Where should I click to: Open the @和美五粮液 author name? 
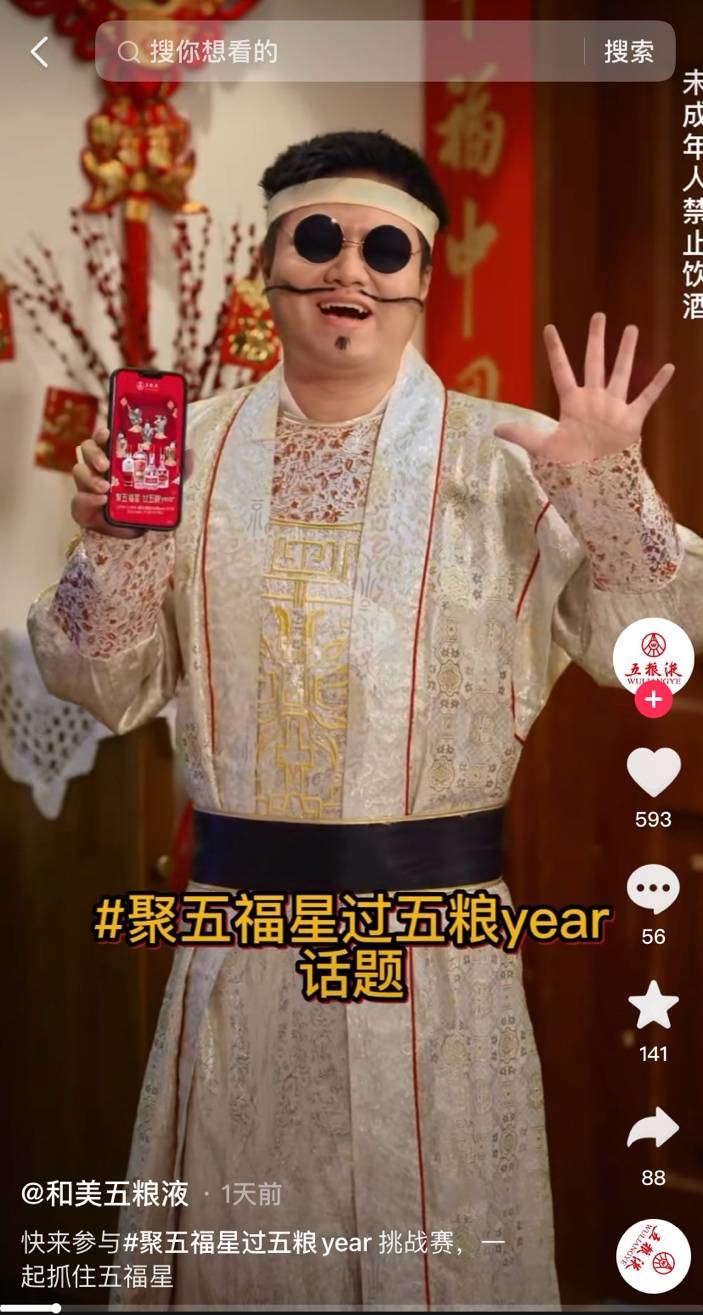click(106, 1193)
